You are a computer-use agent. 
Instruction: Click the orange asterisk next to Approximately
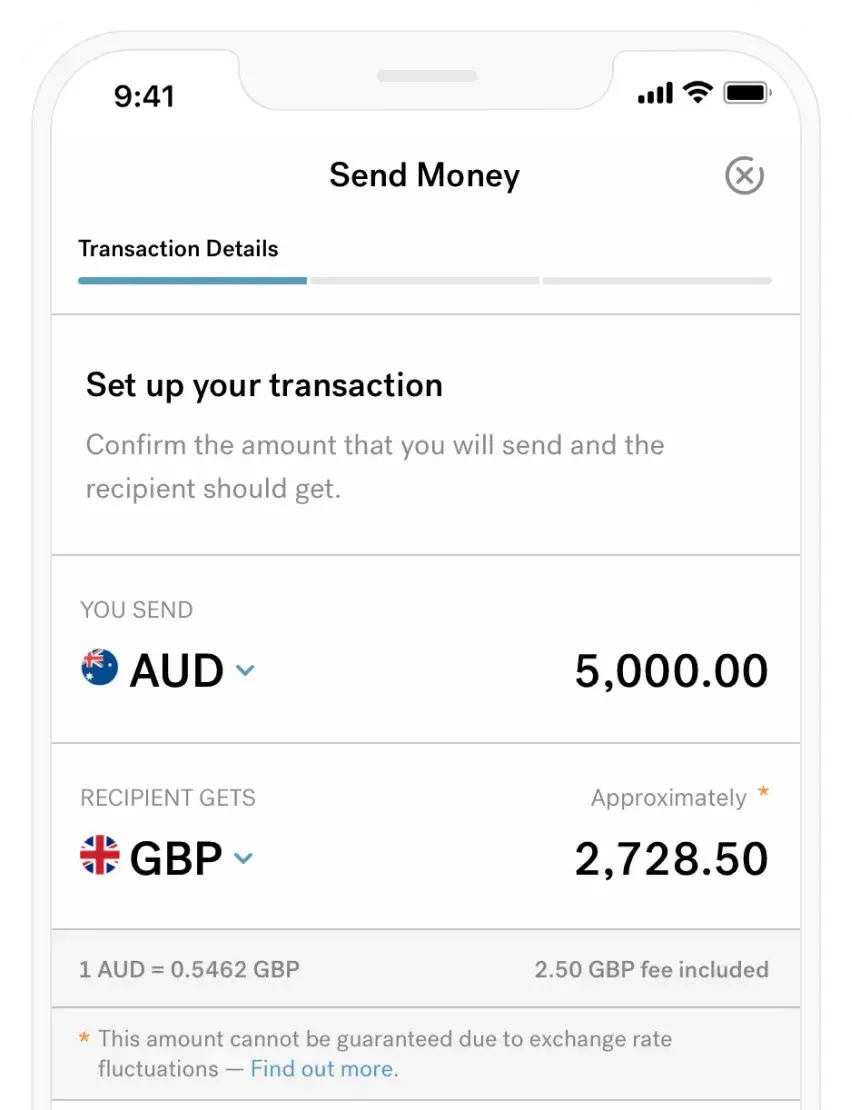tap(763, 790)
